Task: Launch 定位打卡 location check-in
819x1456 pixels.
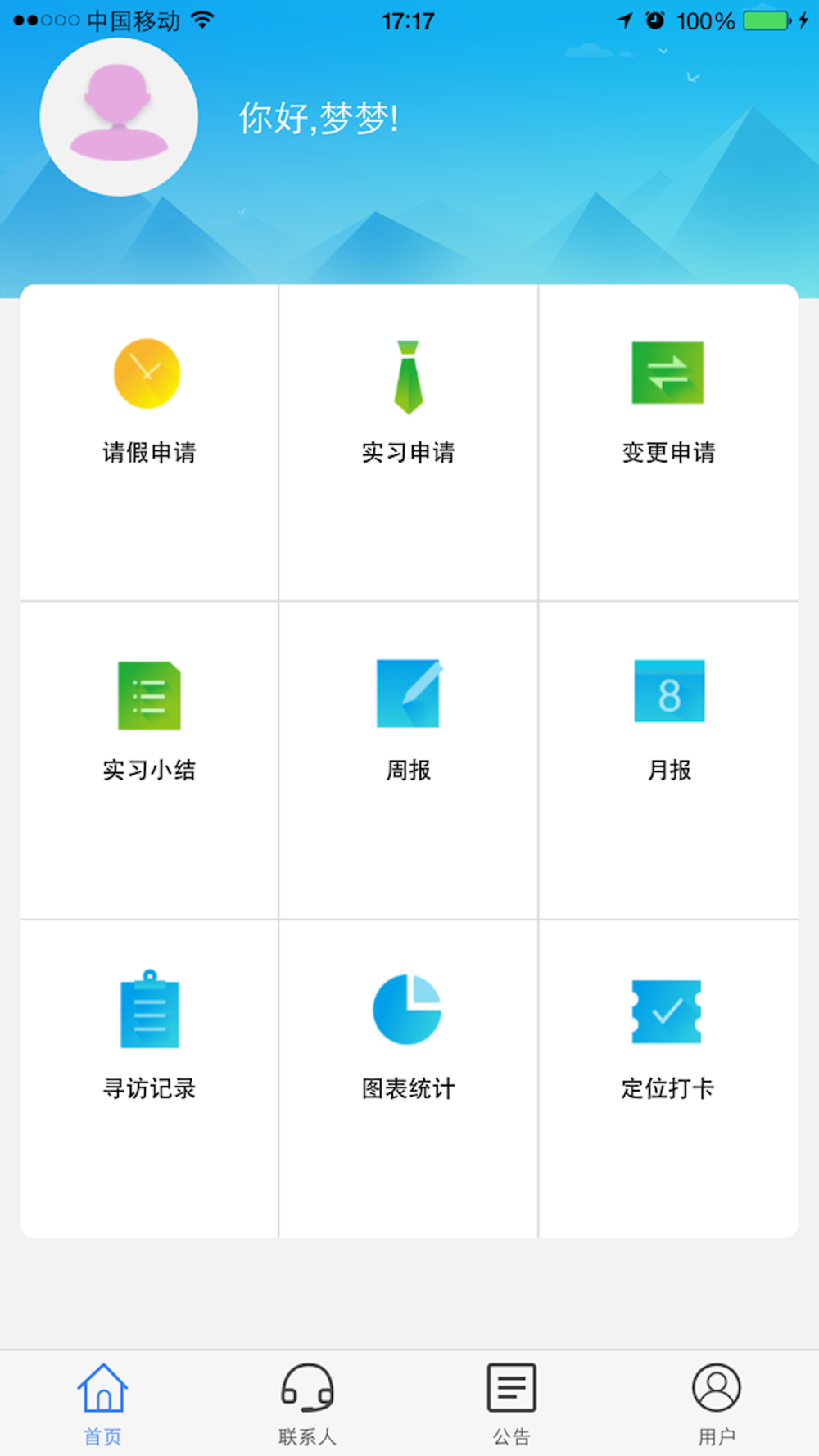Action: [667, 1036]
